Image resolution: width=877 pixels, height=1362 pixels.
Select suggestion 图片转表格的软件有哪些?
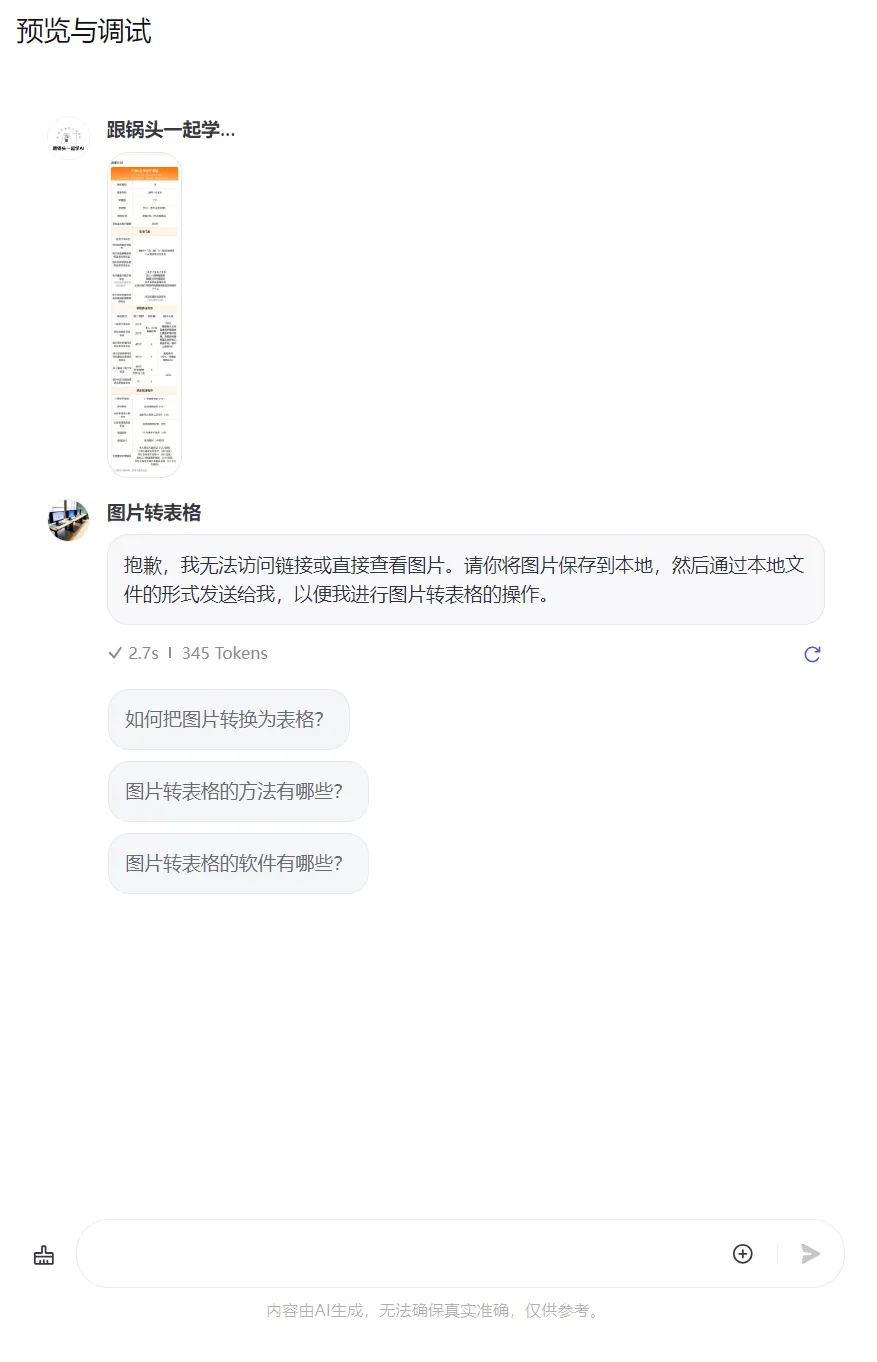[238, 863]
